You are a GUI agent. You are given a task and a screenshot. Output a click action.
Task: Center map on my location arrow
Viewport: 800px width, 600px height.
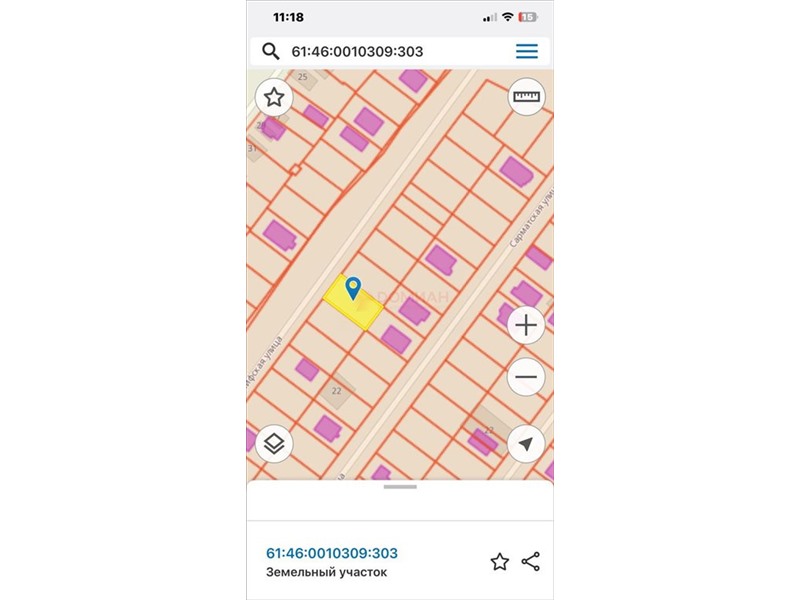pos(526,442)
